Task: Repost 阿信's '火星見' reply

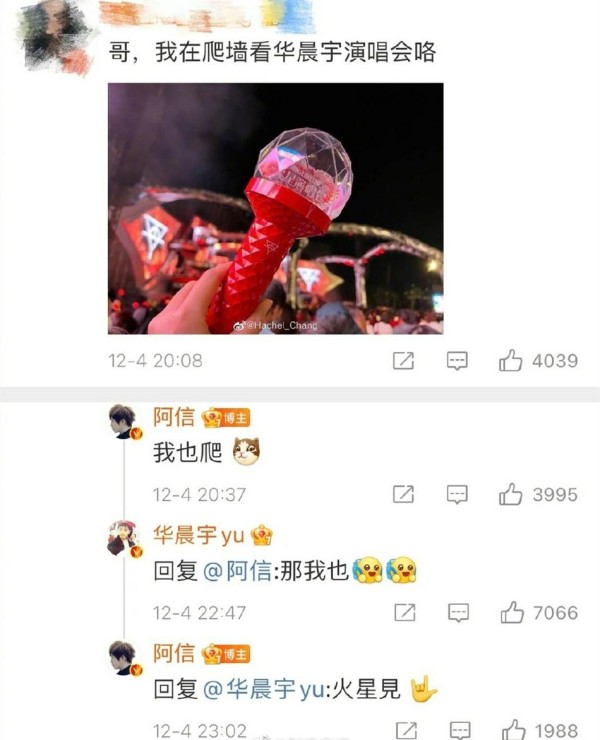Action: 403,729
